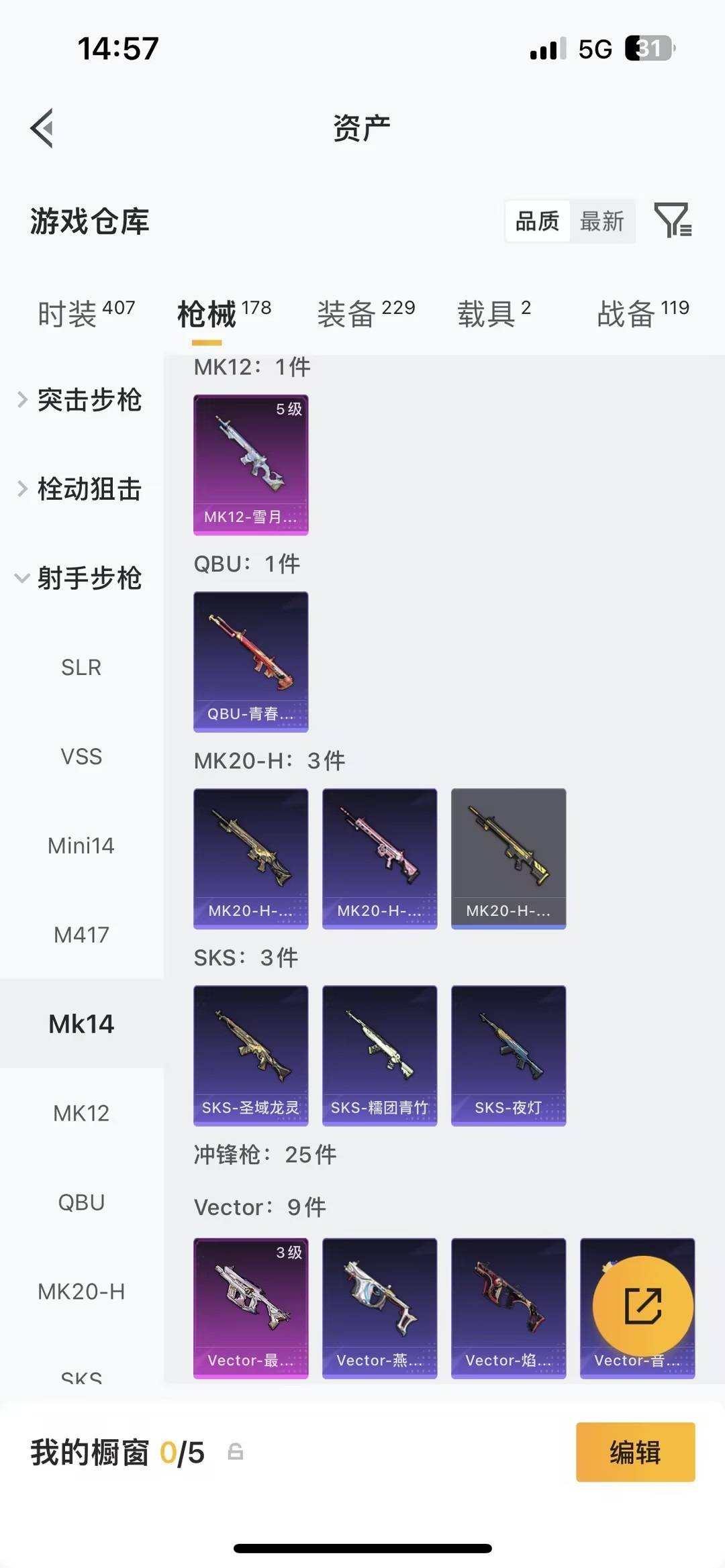
Task: Select the MK12-雪月 weapon thumbnail
Action: pos(250,463)
